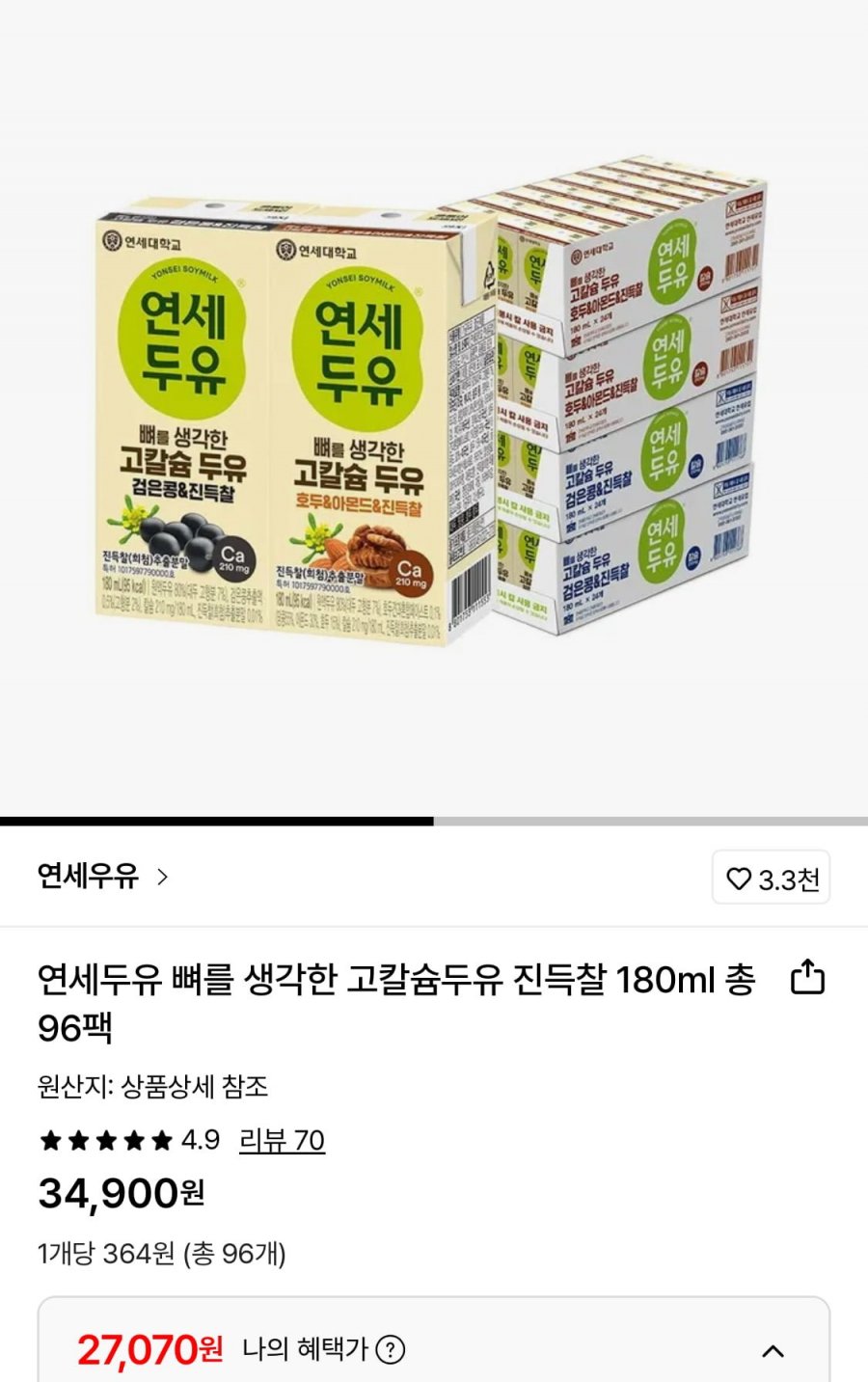Image resolution: width=868 pixels, height=1382 pixels.
Task: Share this product listing
Action: click(807, 978)
